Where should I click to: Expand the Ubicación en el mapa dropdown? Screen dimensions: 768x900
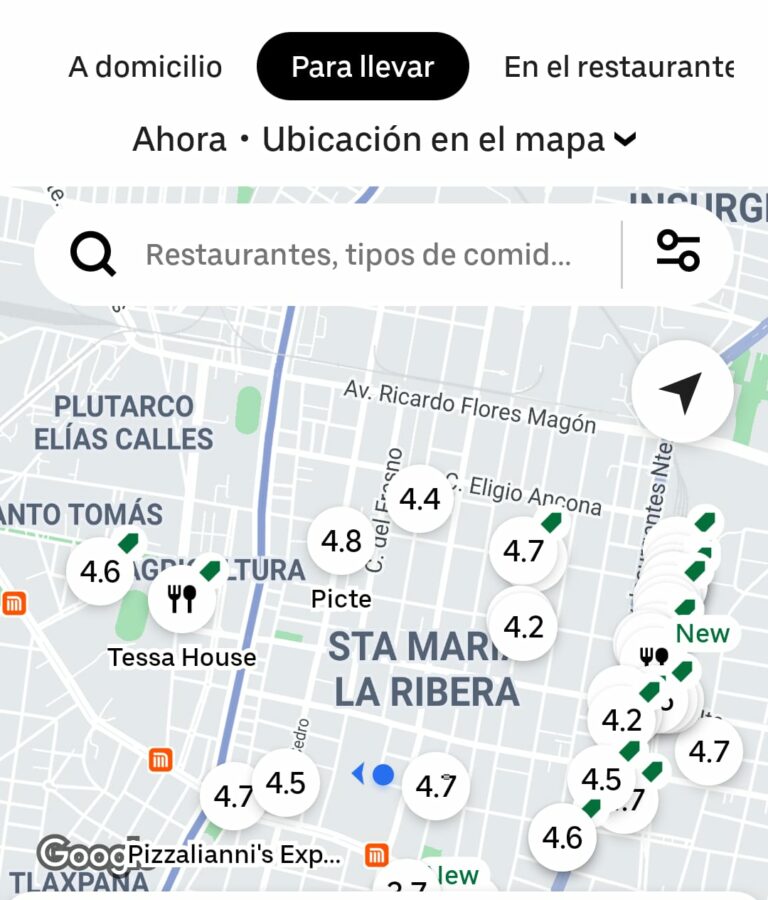click(x=437, y=140)
